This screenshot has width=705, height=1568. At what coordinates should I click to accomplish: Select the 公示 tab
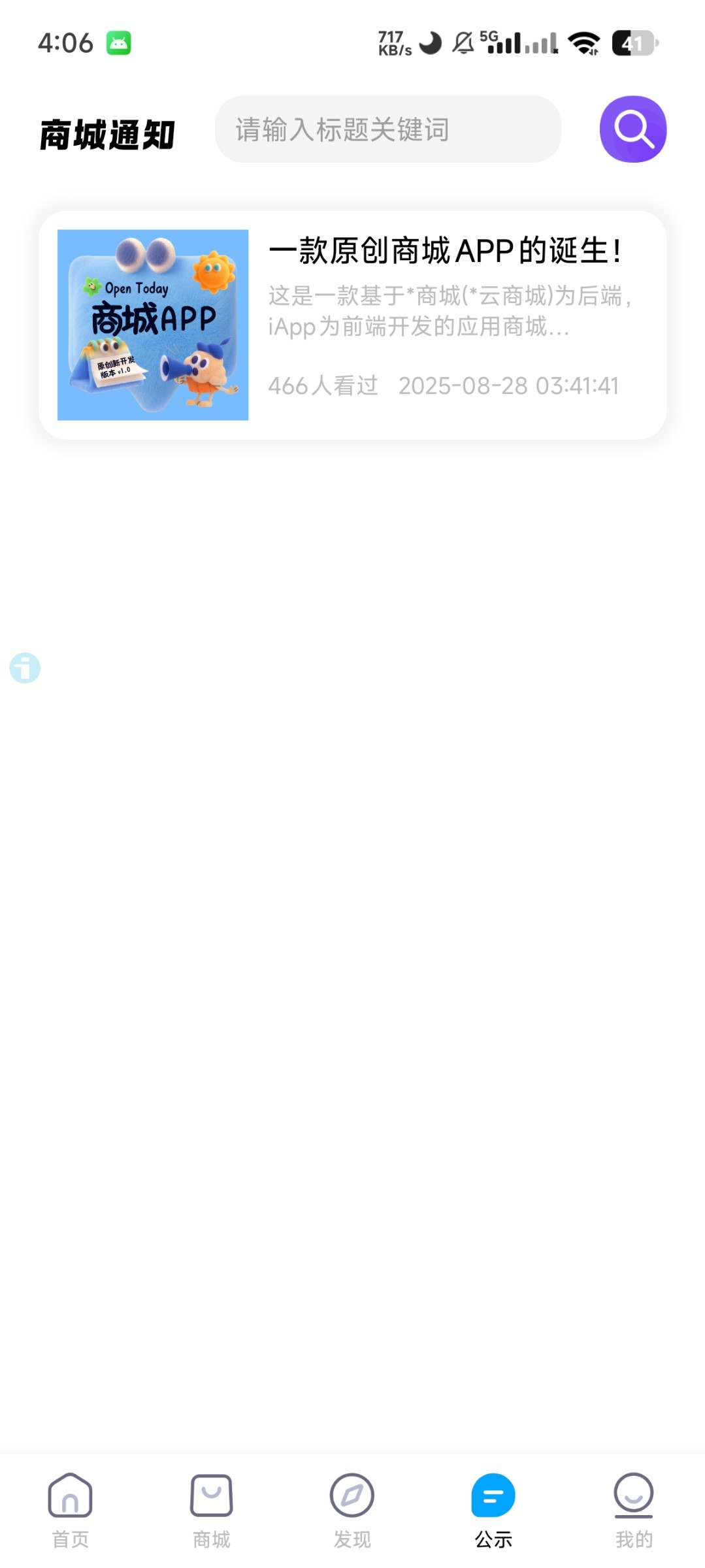(x=493, y=1510)
